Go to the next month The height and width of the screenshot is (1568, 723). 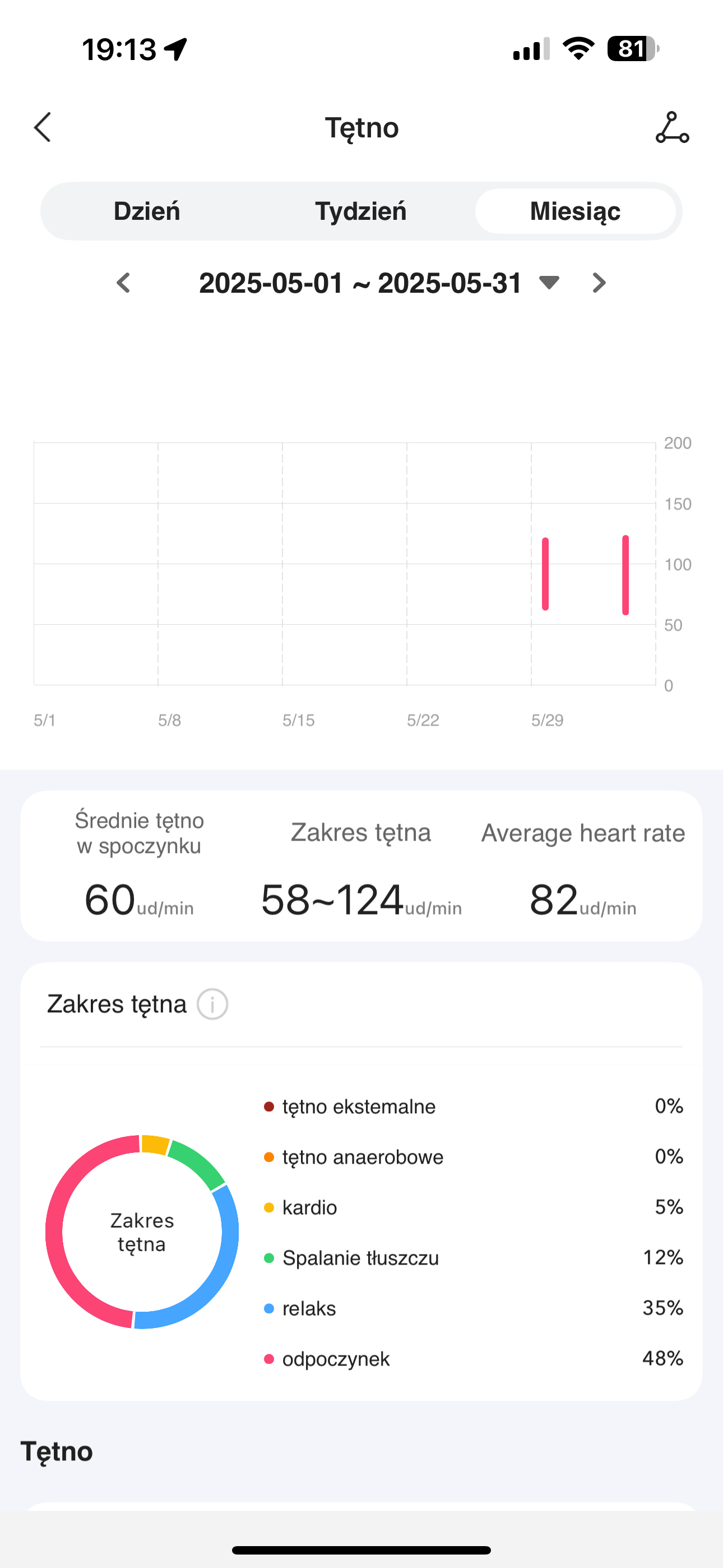599,283
